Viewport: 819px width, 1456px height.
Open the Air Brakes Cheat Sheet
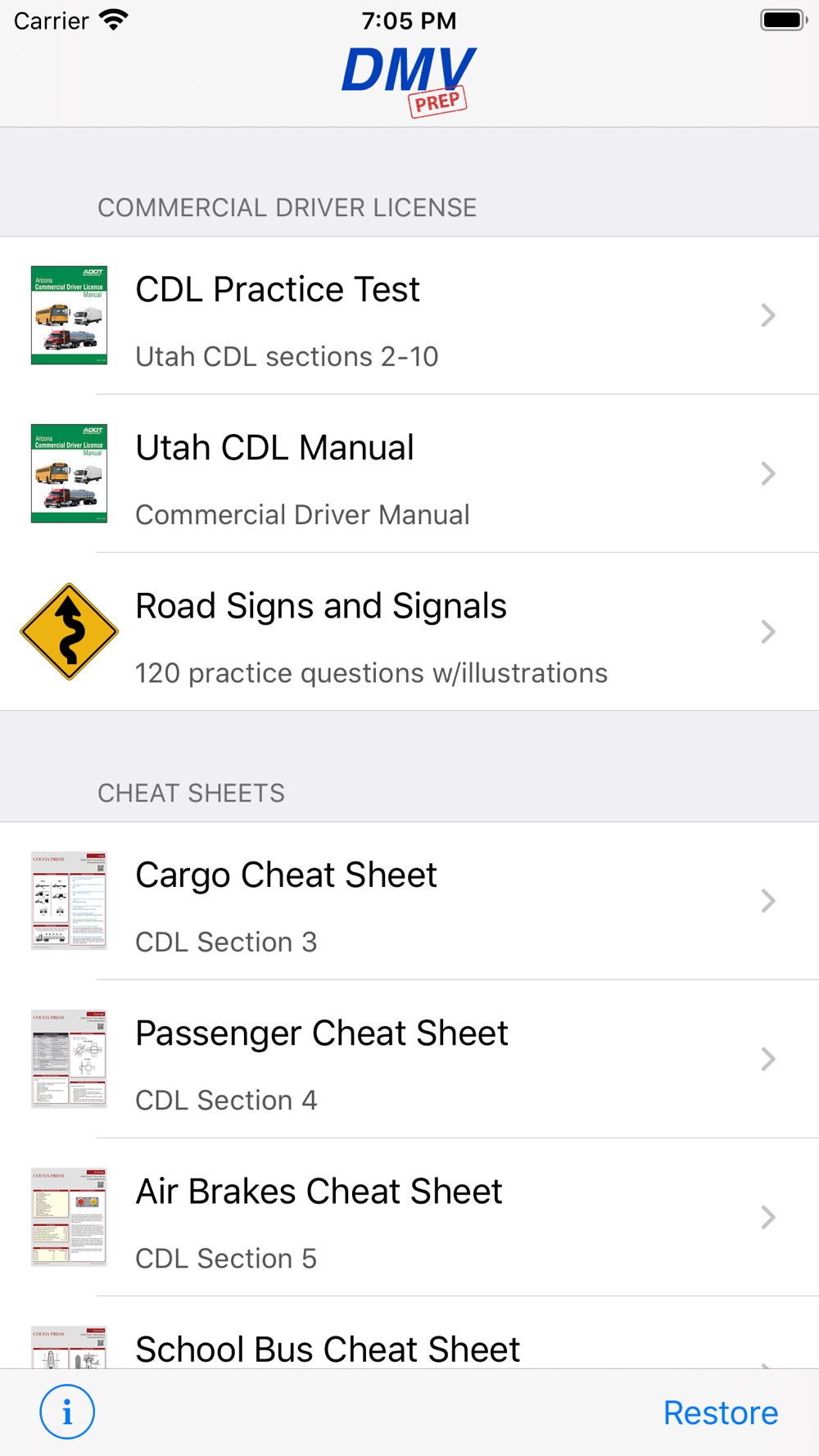(x=409, y=1217)
